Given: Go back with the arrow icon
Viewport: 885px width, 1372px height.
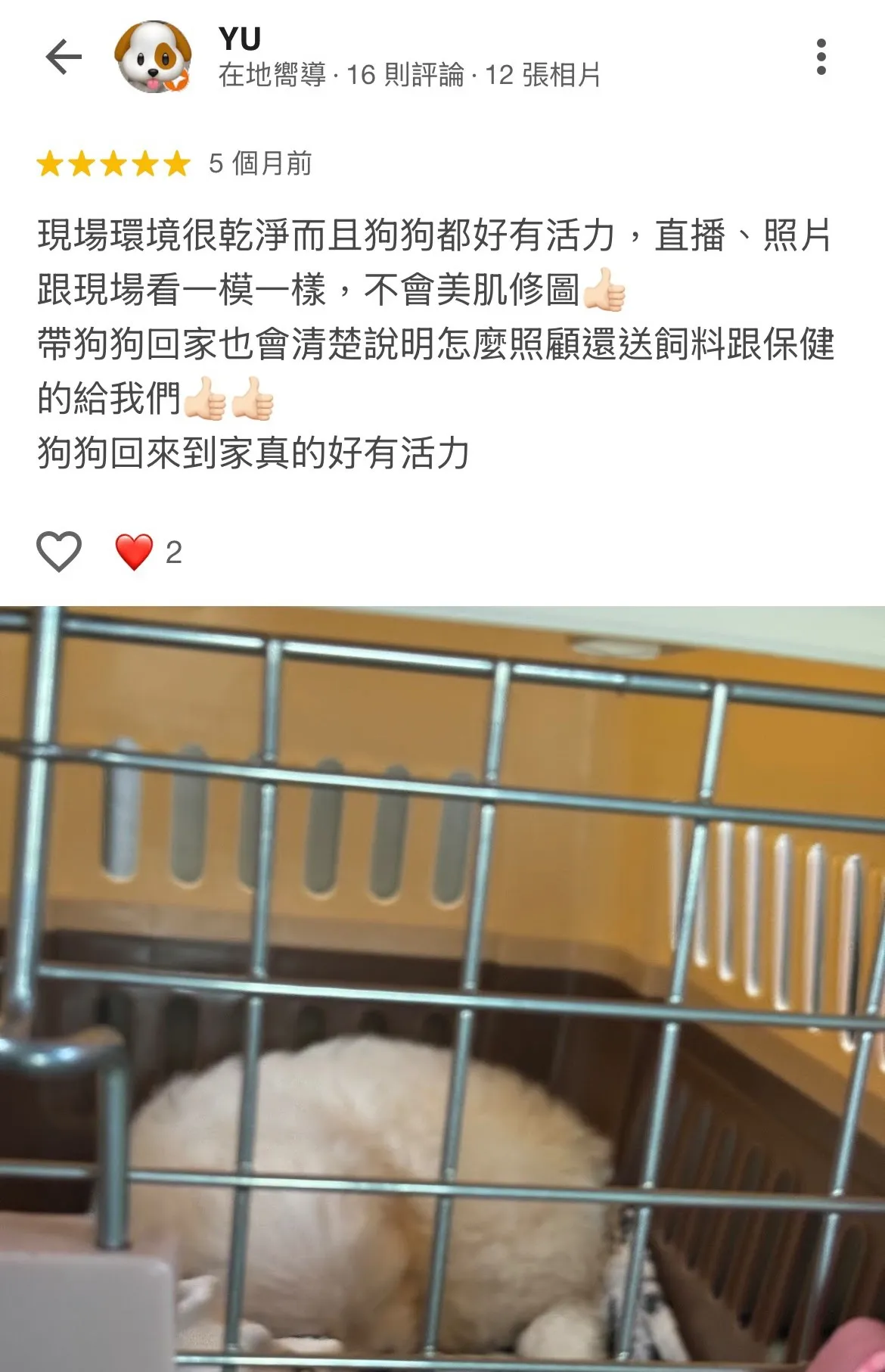Looking at the screenshot, I should (x=64, y=57).
